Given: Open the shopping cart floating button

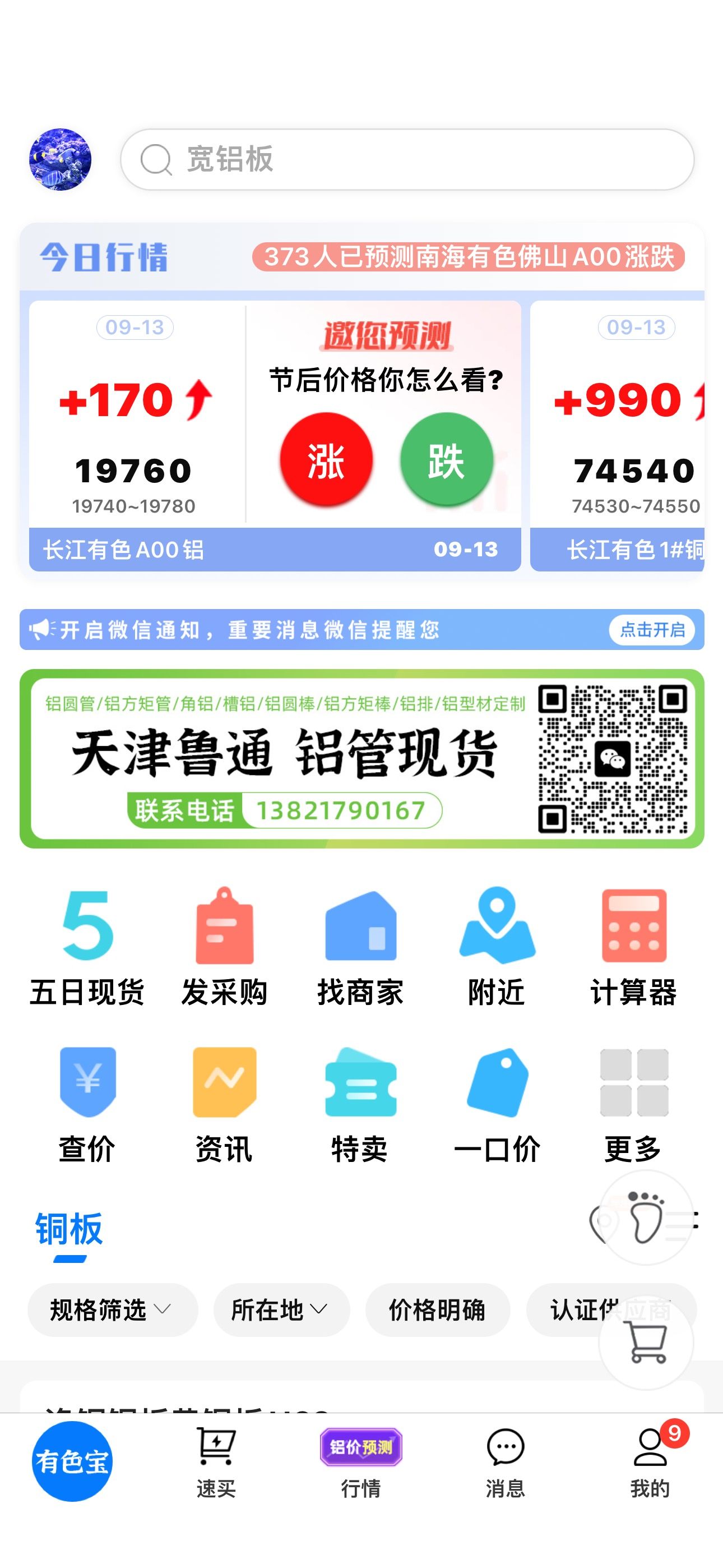Looking at the screenshot, I should (x=646, y=1342).
